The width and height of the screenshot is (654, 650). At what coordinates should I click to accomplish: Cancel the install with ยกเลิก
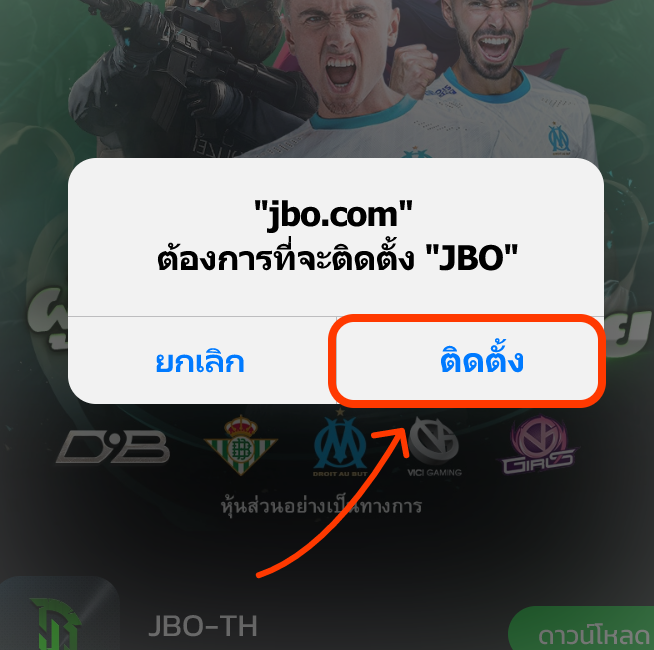coord(200,361)
